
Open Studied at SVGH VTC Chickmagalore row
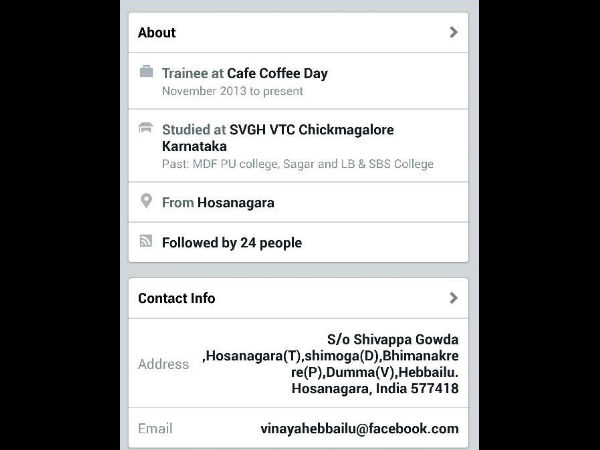tap(298, 145)
